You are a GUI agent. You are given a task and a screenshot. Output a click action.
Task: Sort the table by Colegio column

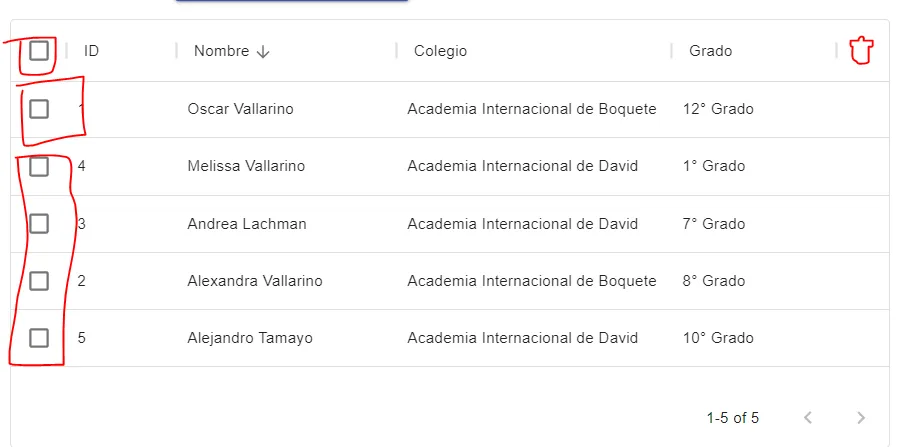[x=440, y=51]
